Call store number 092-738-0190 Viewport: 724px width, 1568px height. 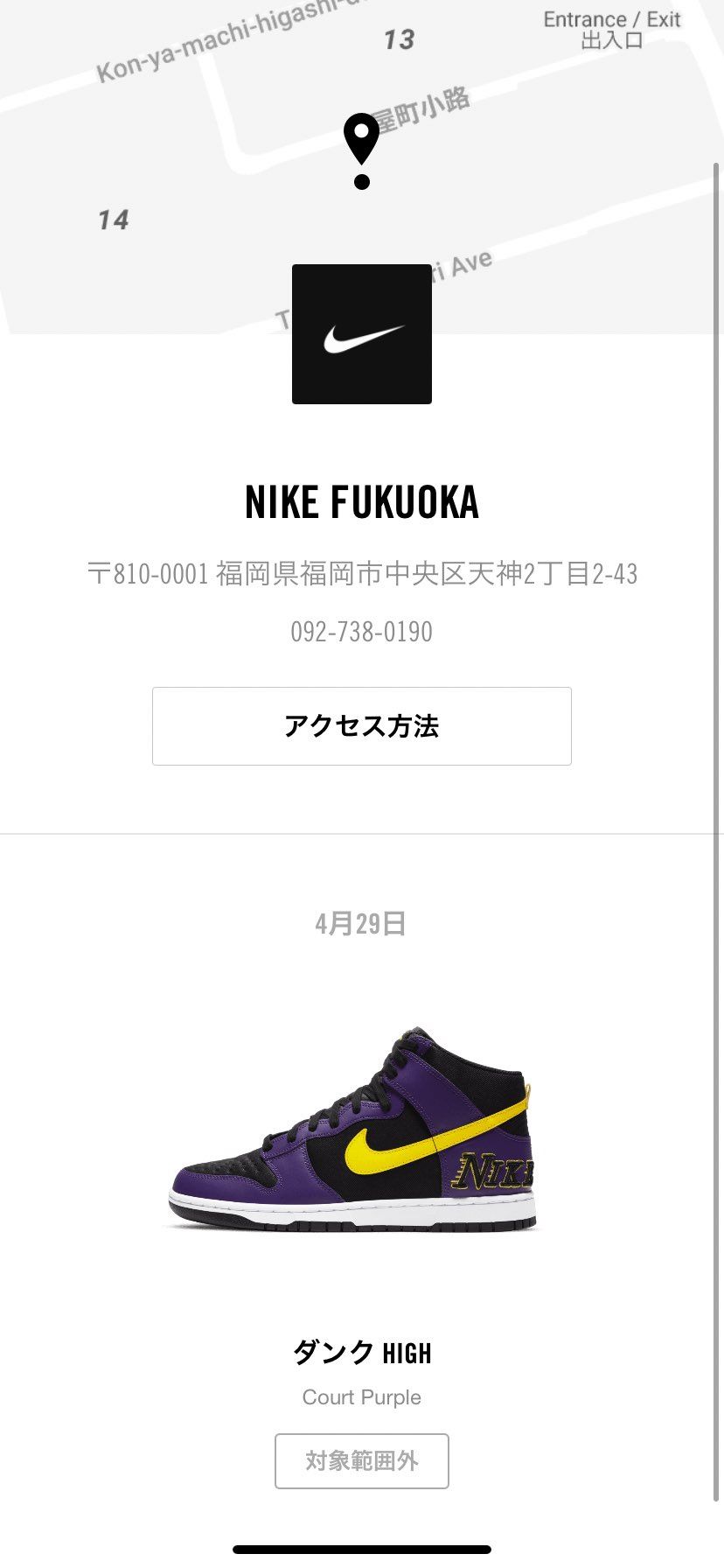click(x=361, y=632)
